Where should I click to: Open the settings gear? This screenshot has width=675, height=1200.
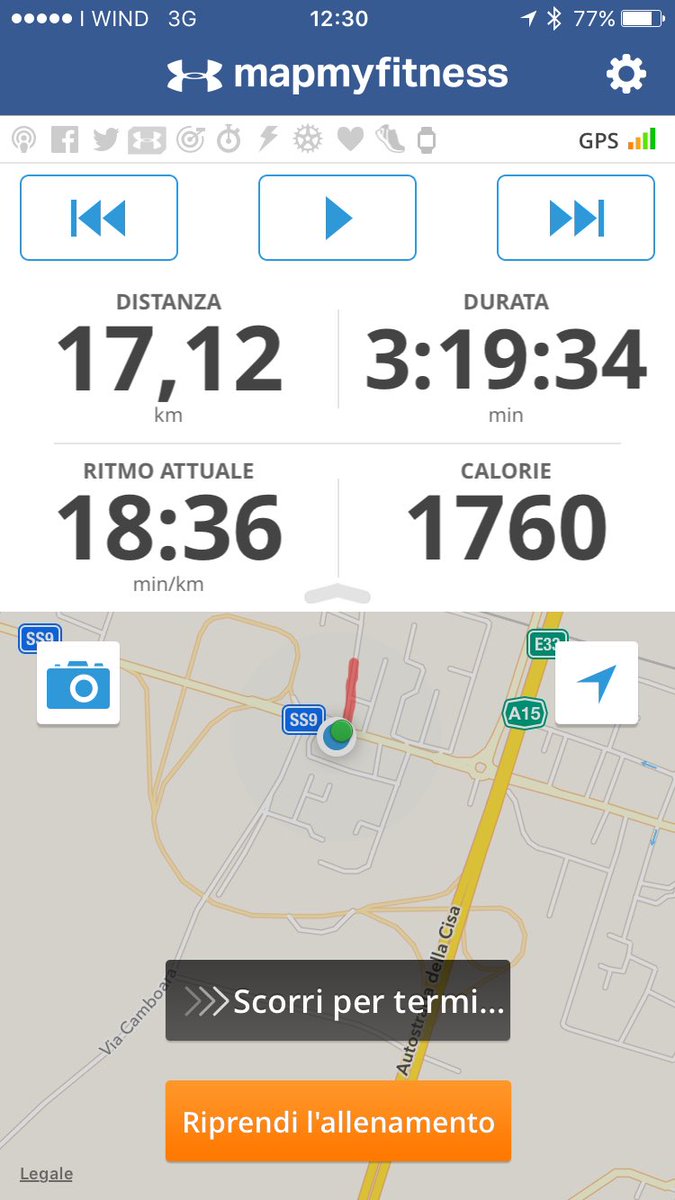tap(626, 74)
